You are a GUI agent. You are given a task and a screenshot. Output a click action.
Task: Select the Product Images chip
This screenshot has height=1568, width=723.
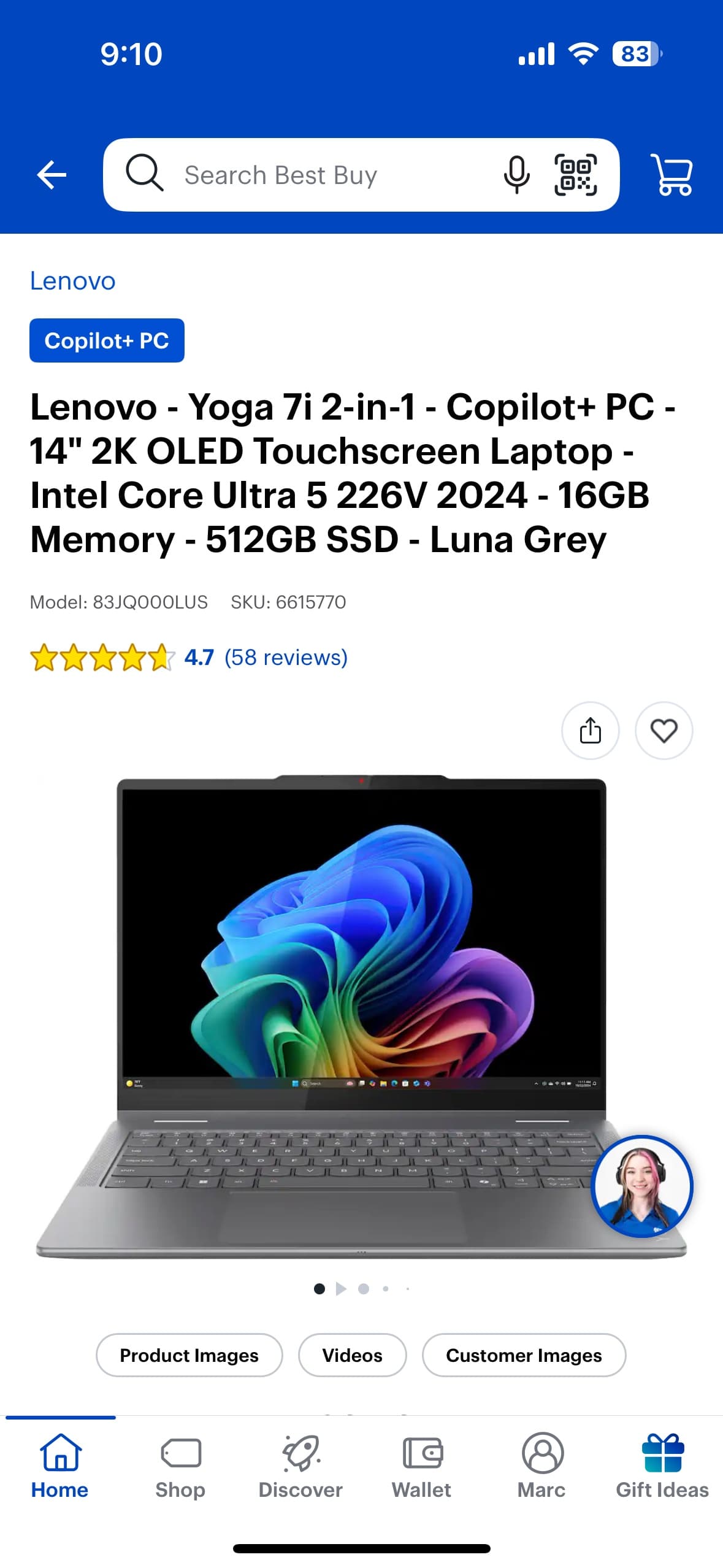189,1355
